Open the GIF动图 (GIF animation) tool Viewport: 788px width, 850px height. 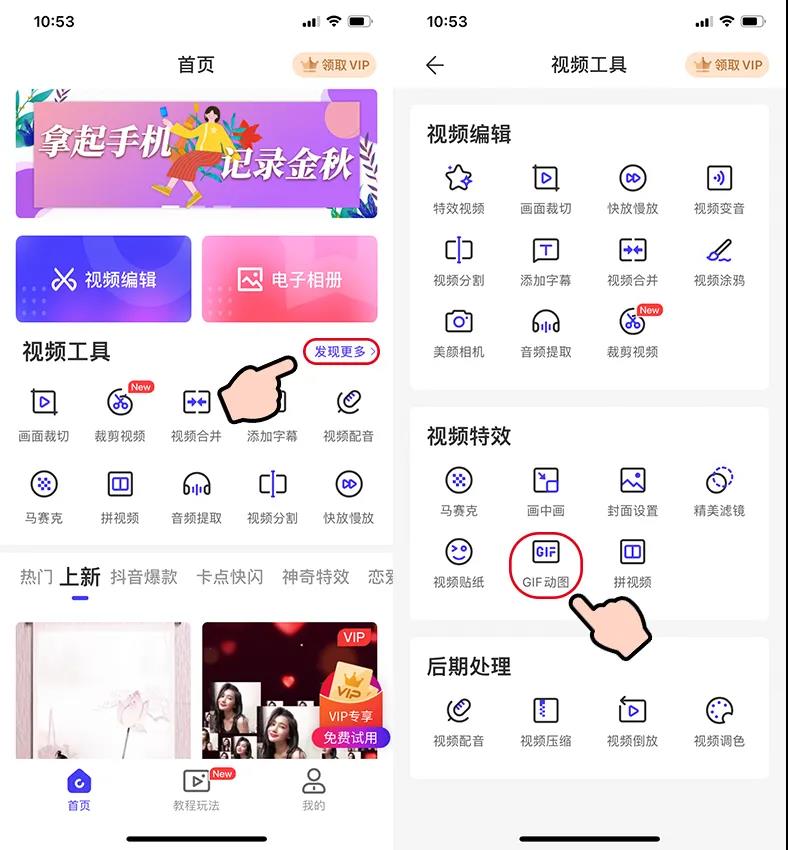pyautogui.click(x=546, y=558)
